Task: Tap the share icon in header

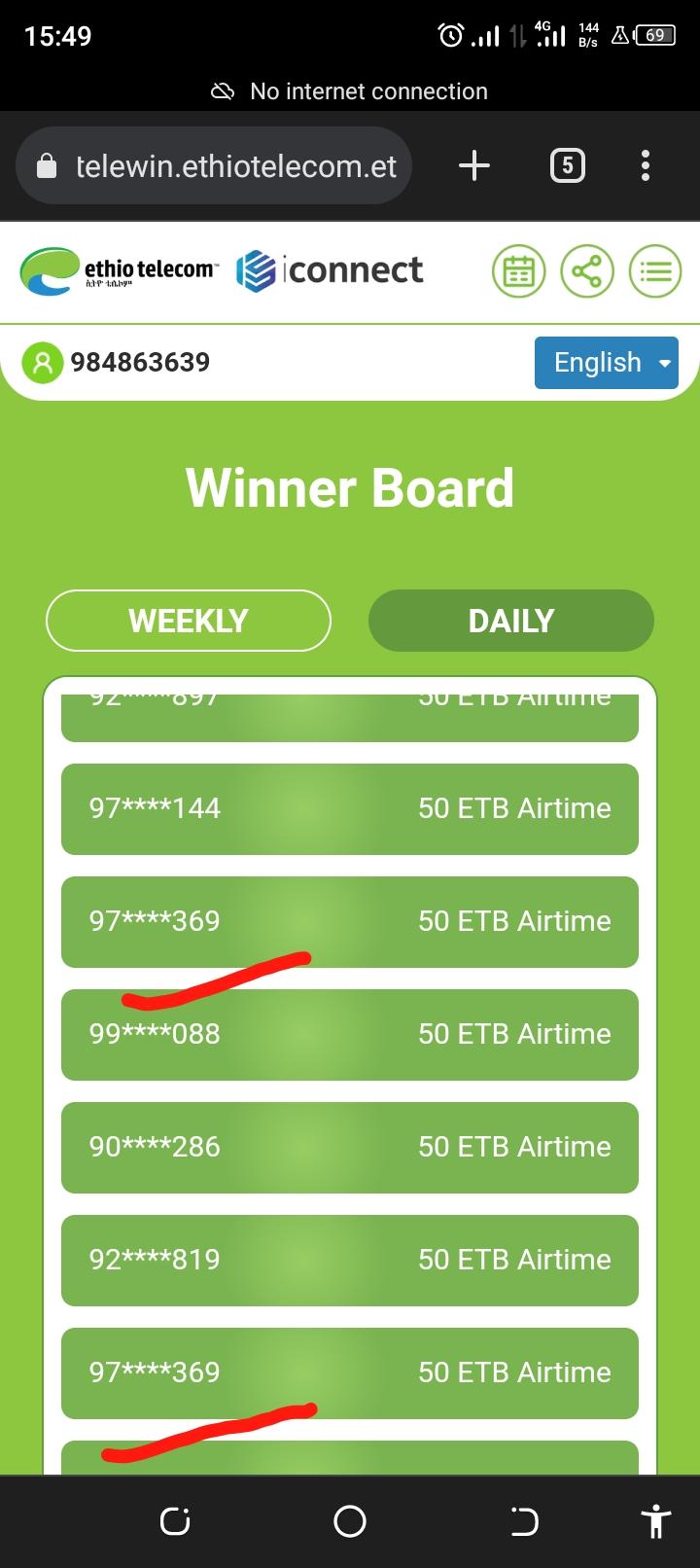Action: click(x=587, y=270)
